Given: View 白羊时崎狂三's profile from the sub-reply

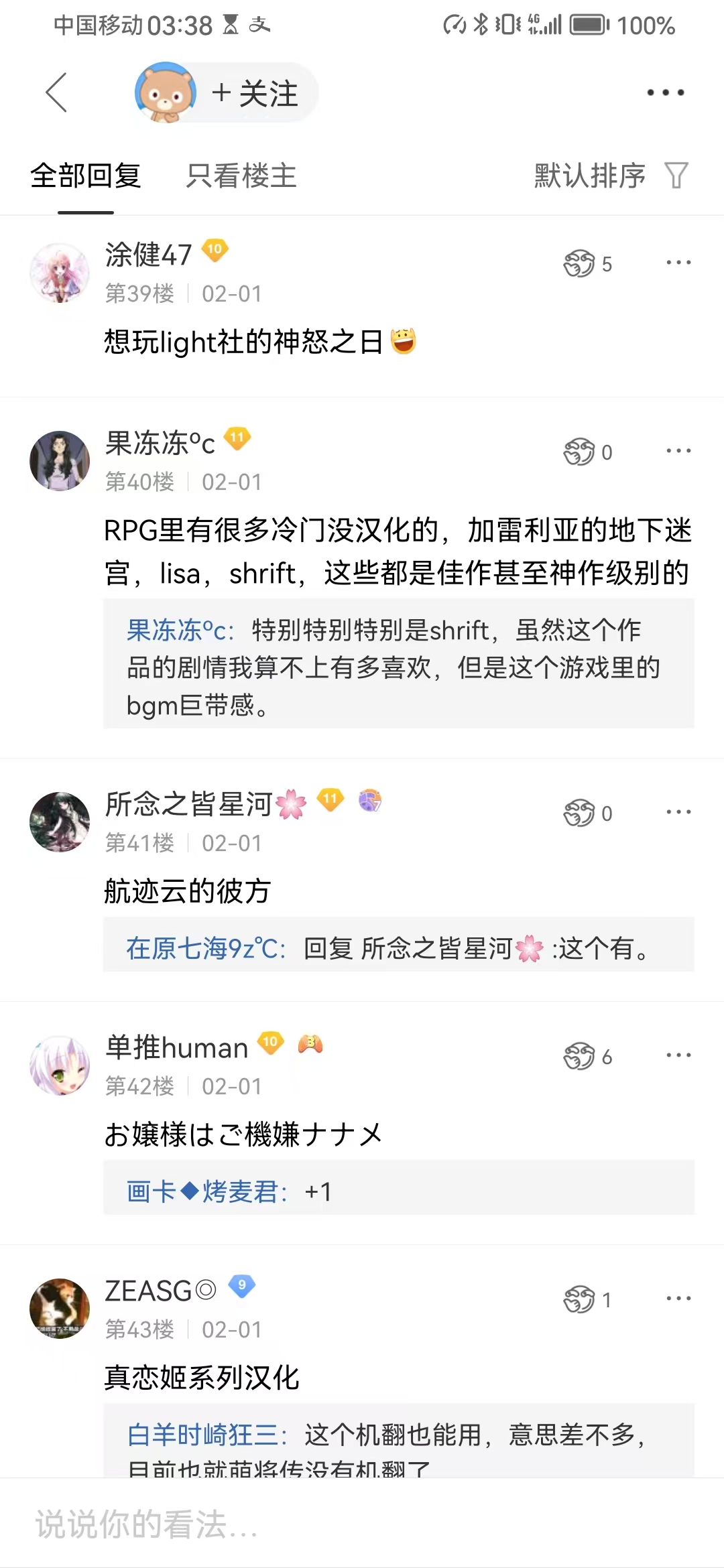Looking at the screenshot, I should 206,1435.
